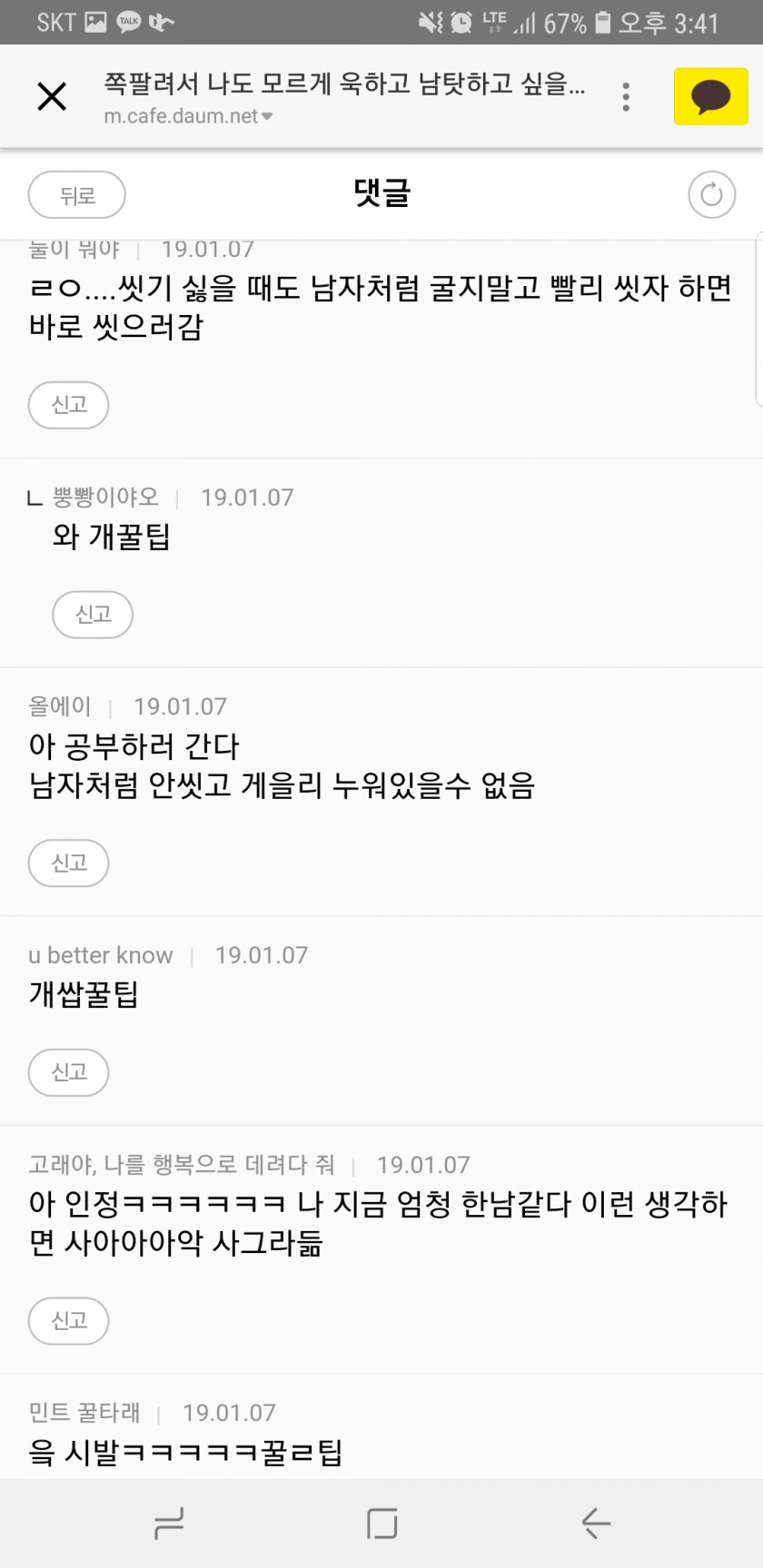Close the in-app browser with the X
This screenshot has height=1568, width=763.
click(52, 95)
